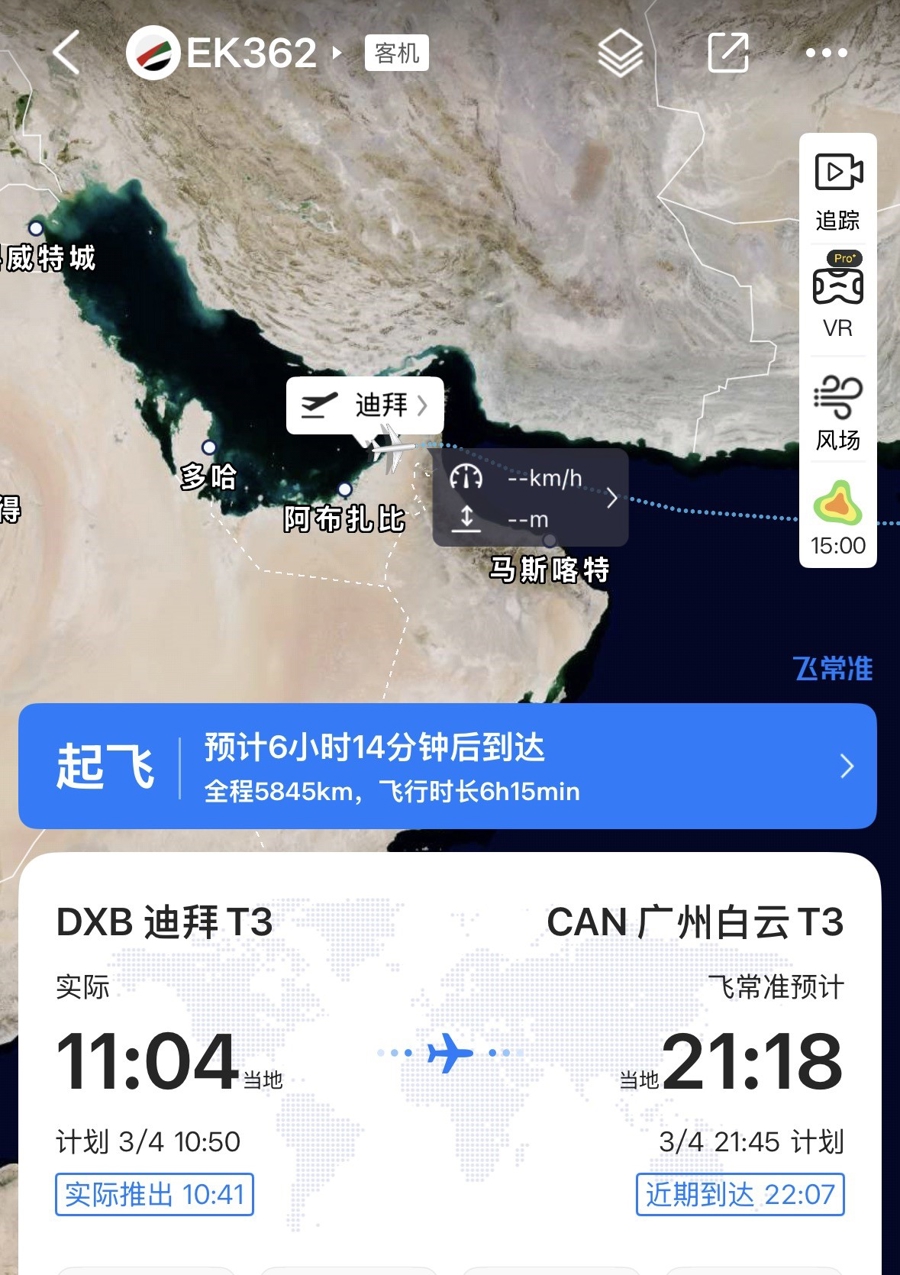Image resolution: width=900 pixels, height=1275 pixels.
Task: Share this flight via export icon
Action: point(728,53)
